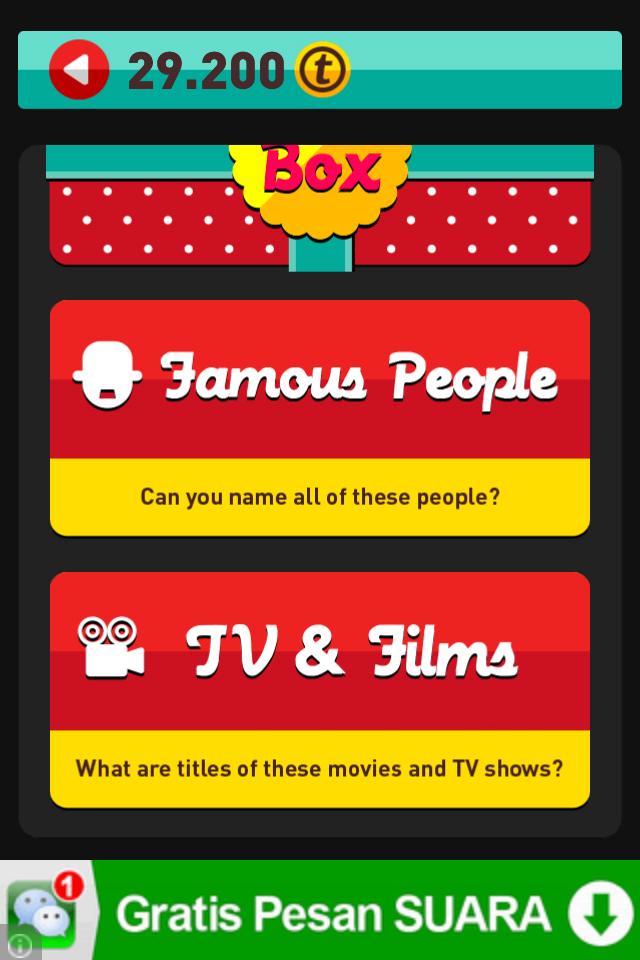Screen dimensions: 640x960
Task: Tap the ad info icon
Action: (19, 944)
